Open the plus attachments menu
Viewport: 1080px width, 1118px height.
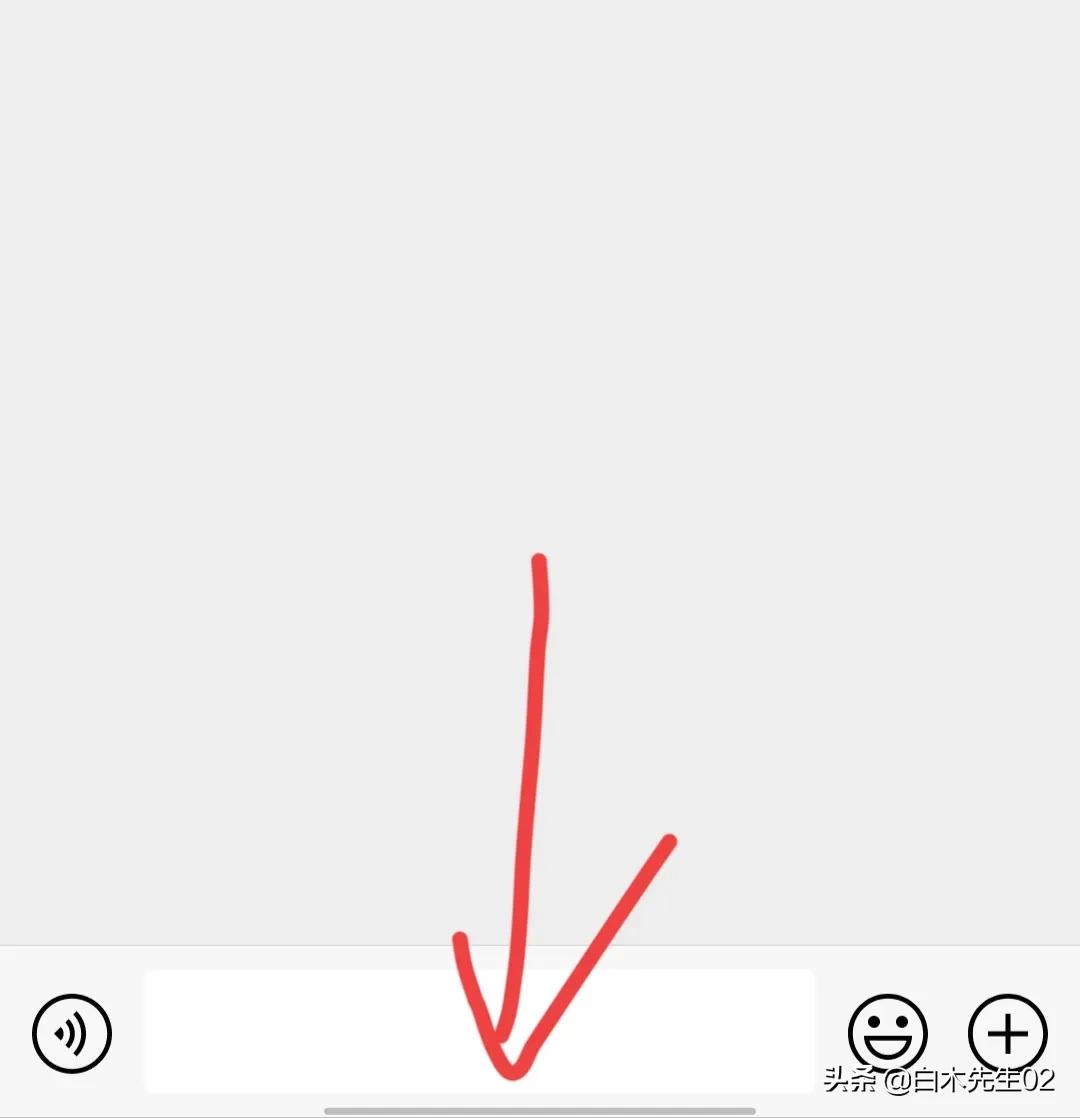pos(1007,1033)
